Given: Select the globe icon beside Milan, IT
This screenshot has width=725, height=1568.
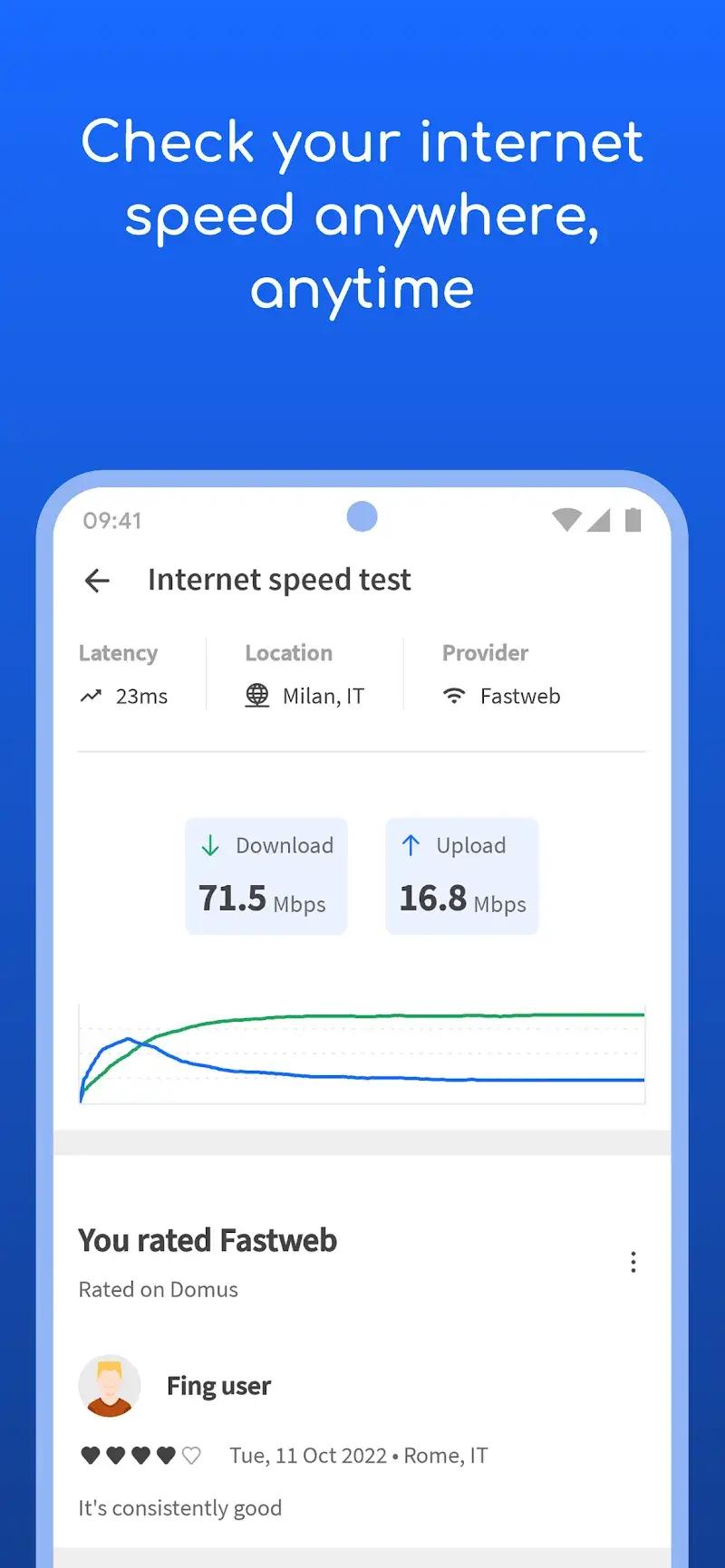Looking at the screenshot, I should pyautogui.click(x=256, y=696).
